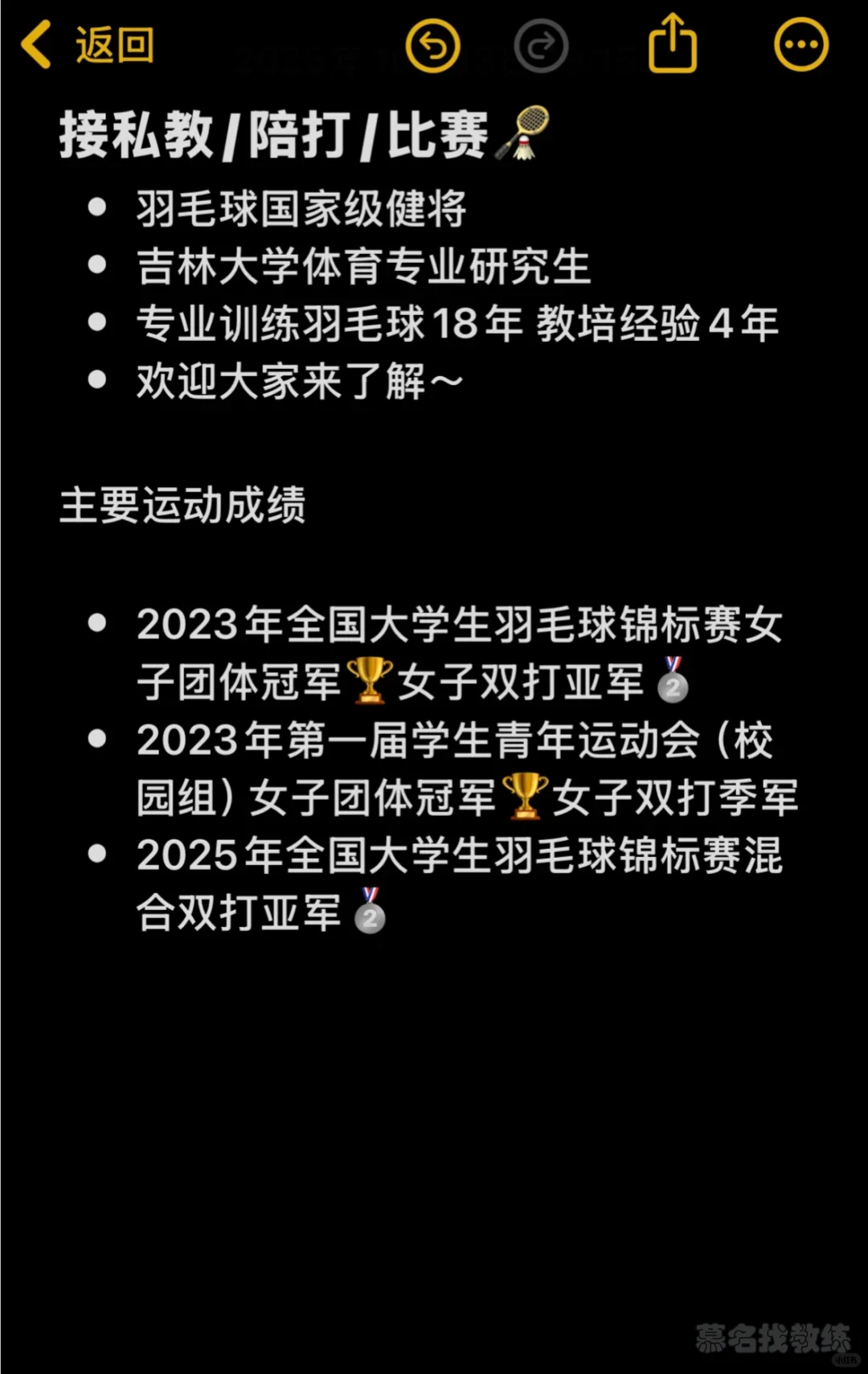
Task: Tap the redo arrow icon
Action: point(541,46)
